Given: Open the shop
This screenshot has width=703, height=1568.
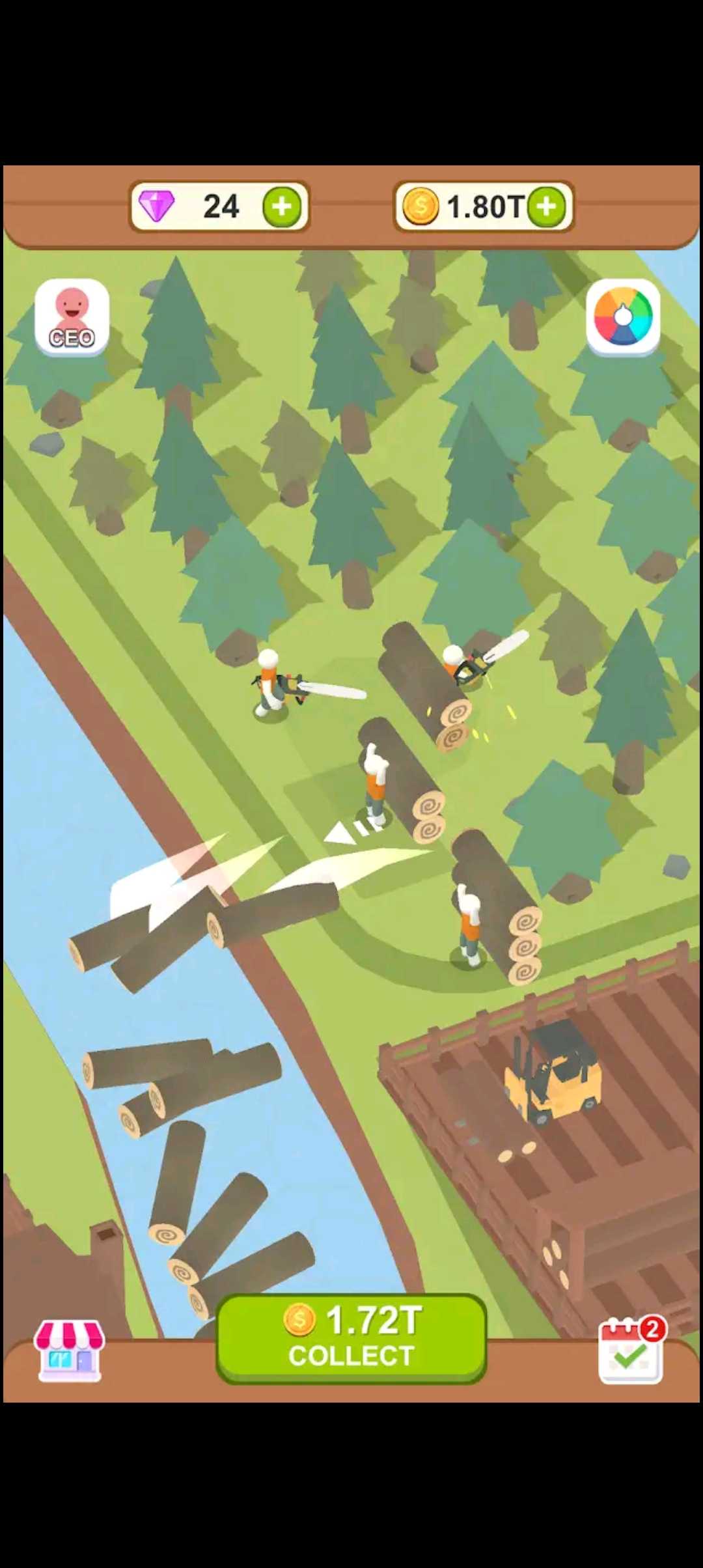Looking at the screenshot, I should click(x=69, y=1351).
